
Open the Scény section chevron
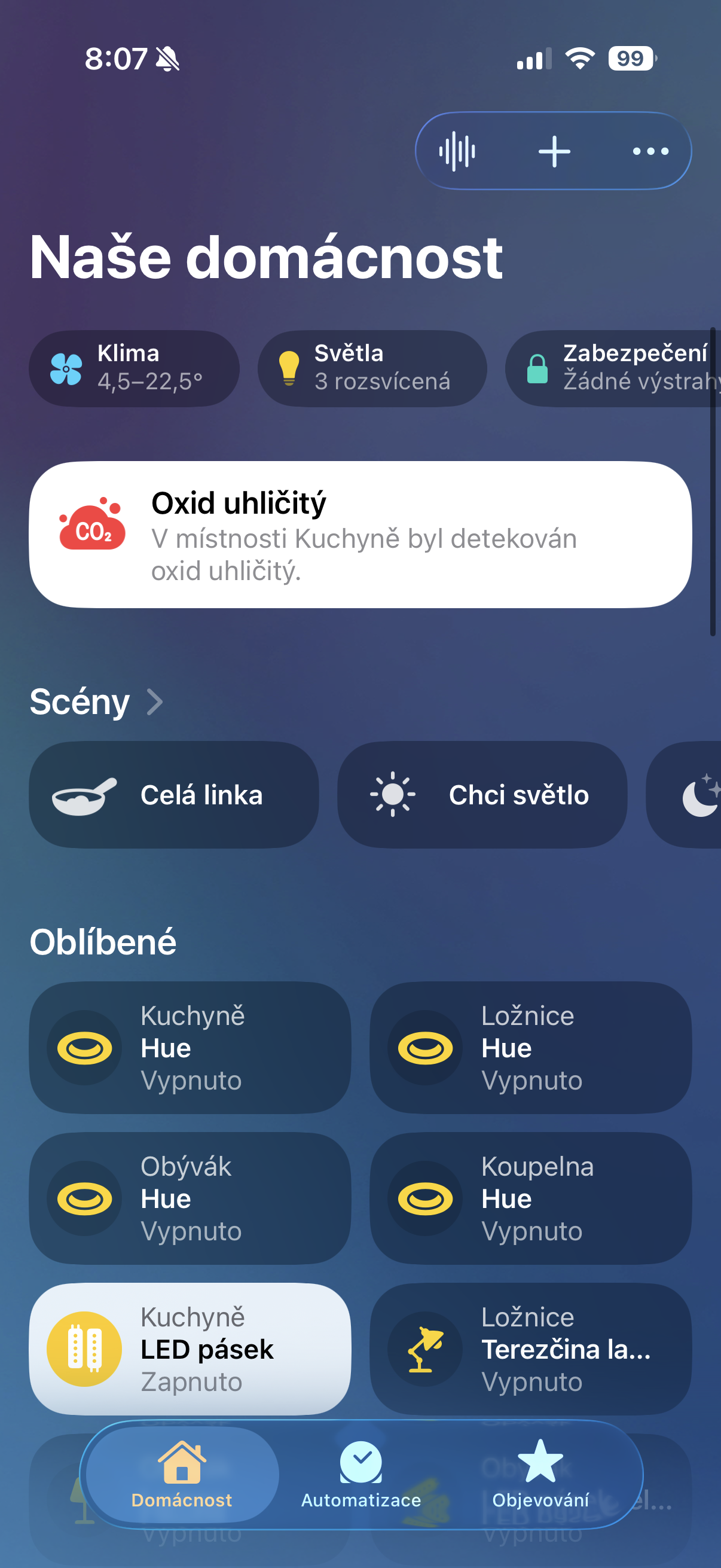[155, 702]
